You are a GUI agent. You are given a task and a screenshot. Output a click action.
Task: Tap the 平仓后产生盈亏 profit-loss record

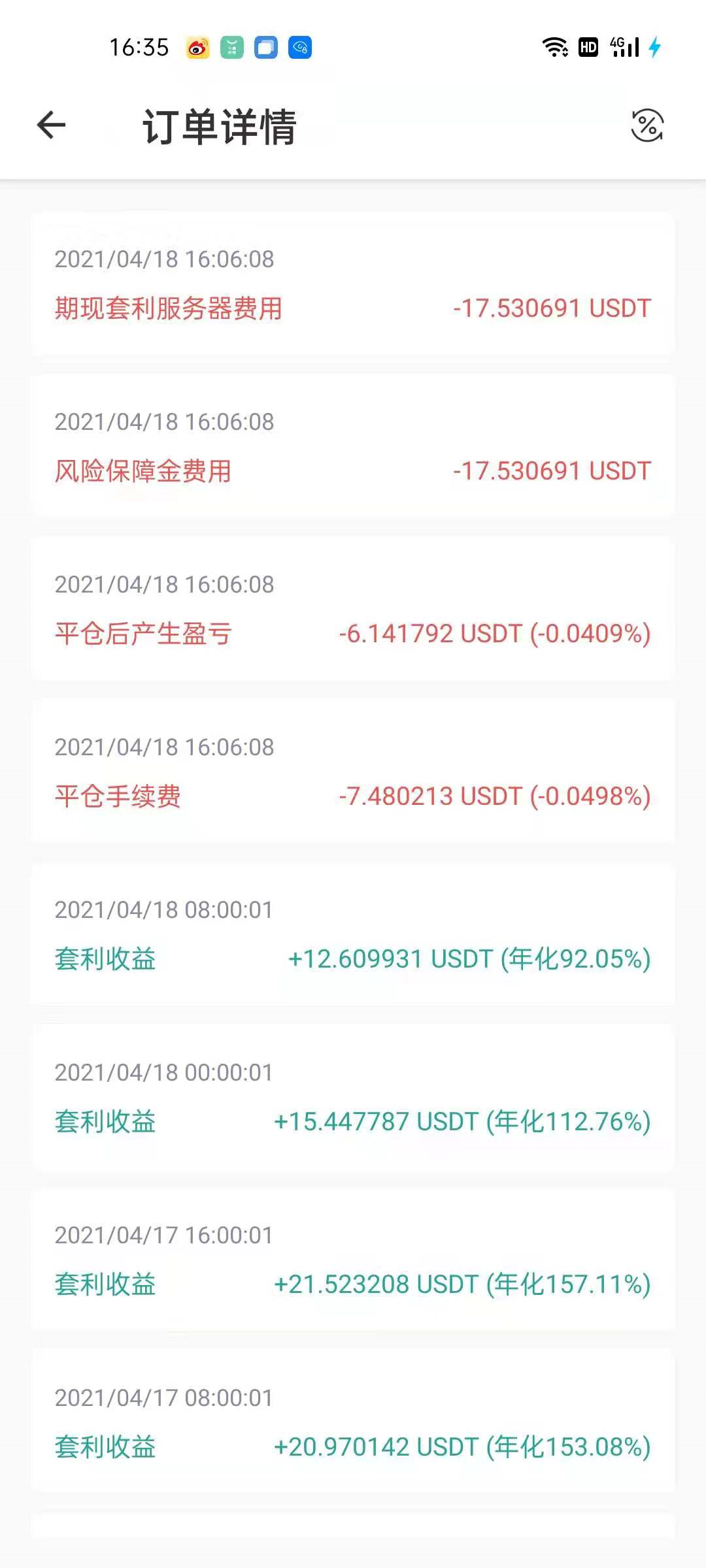tap(353, 608)
